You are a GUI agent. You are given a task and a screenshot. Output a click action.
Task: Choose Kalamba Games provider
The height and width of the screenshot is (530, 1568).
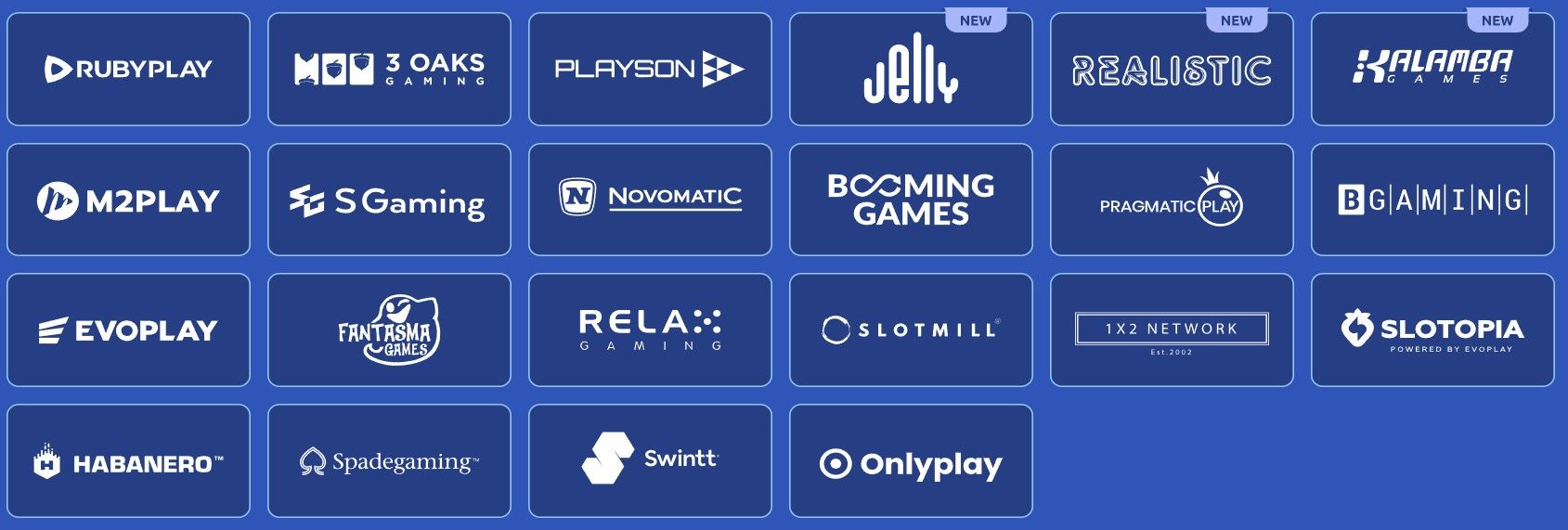(1432, 69)
